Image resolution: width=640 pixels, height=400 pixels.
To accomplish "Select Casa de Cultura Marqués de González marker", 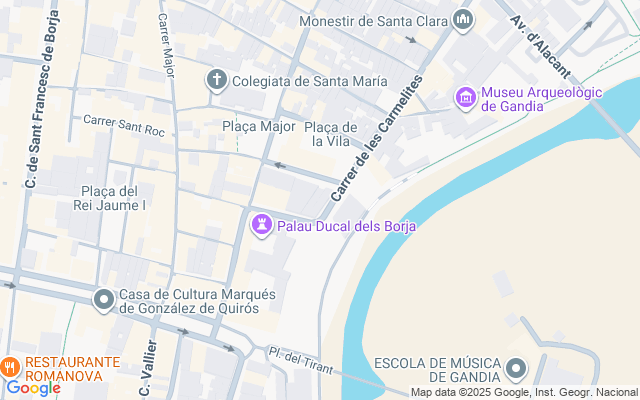I will pyautogui.click(x=103, y=299).
